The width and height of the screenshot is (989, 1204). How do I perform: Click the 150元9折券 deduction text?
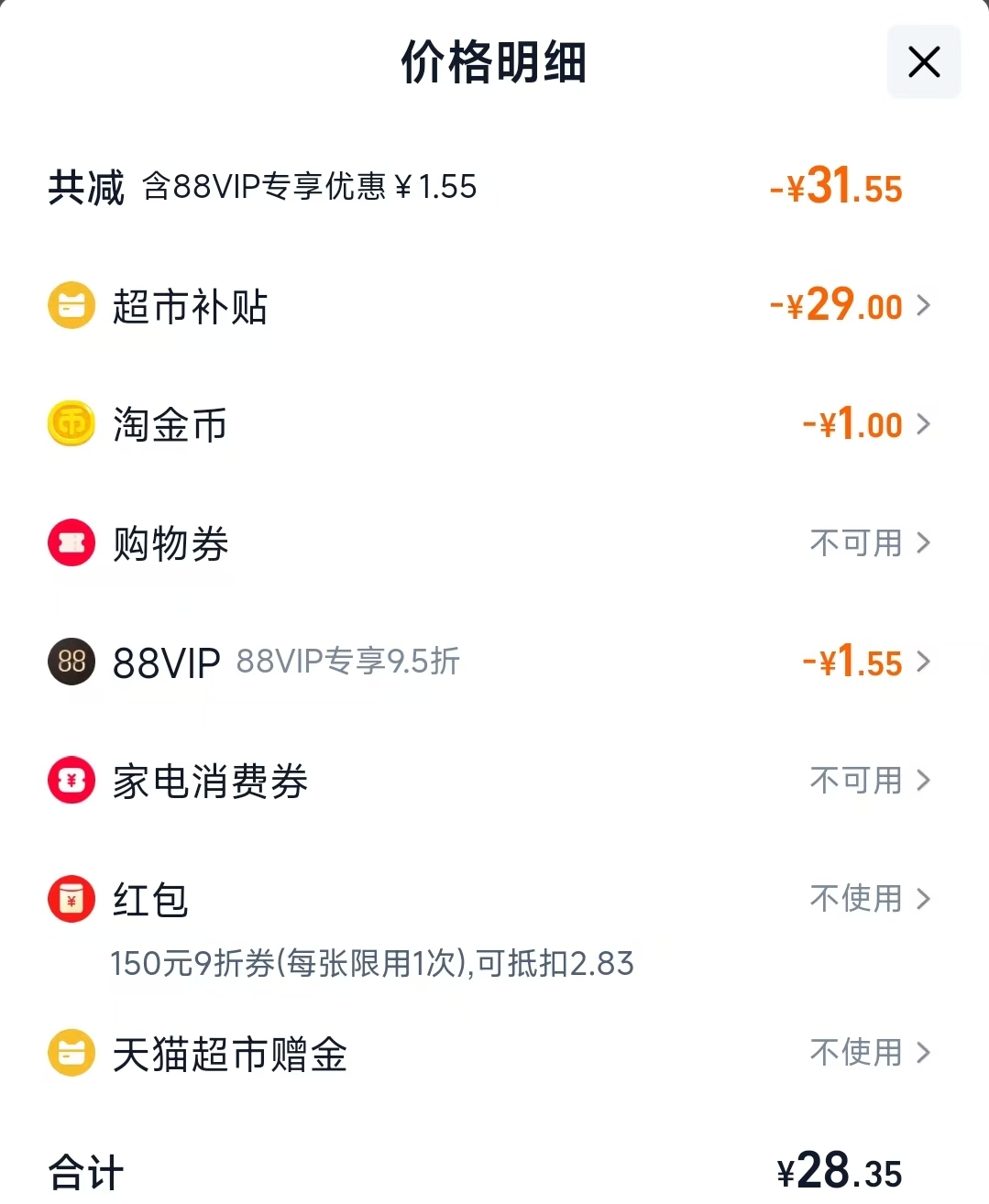(371, 964)
